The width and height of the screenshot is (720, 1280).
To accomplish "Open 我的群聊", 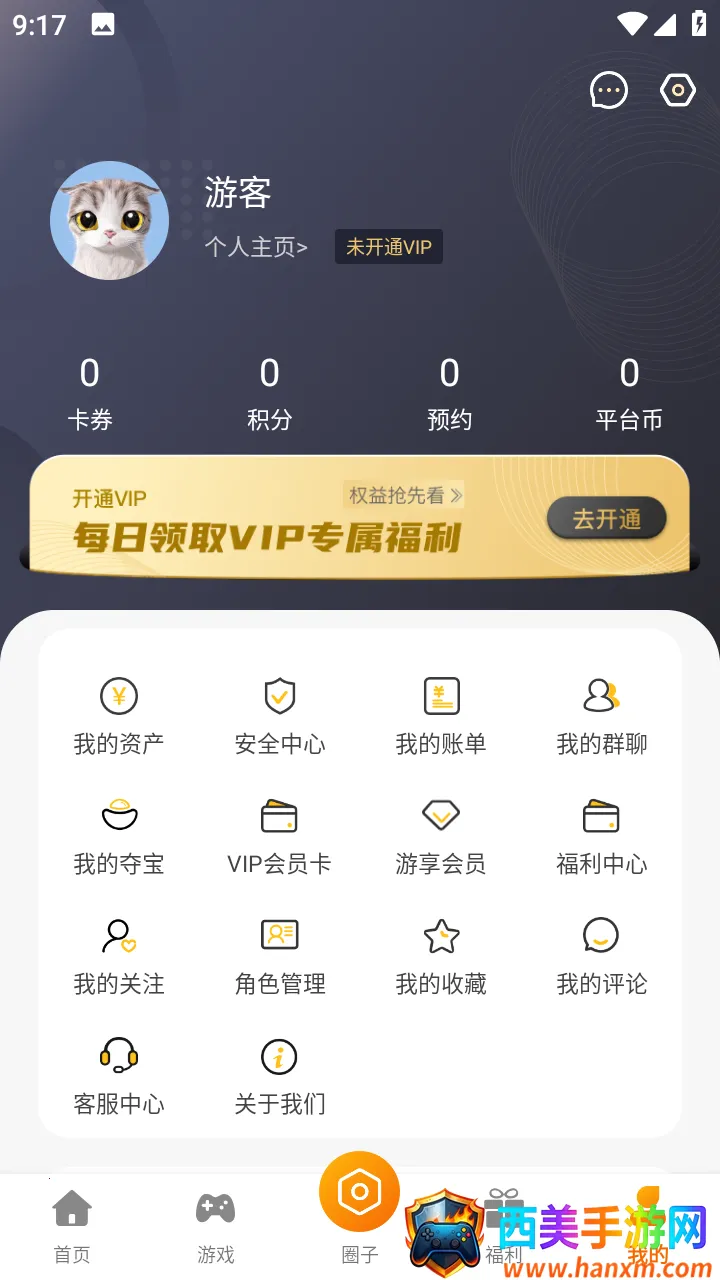I will [602, 716].
